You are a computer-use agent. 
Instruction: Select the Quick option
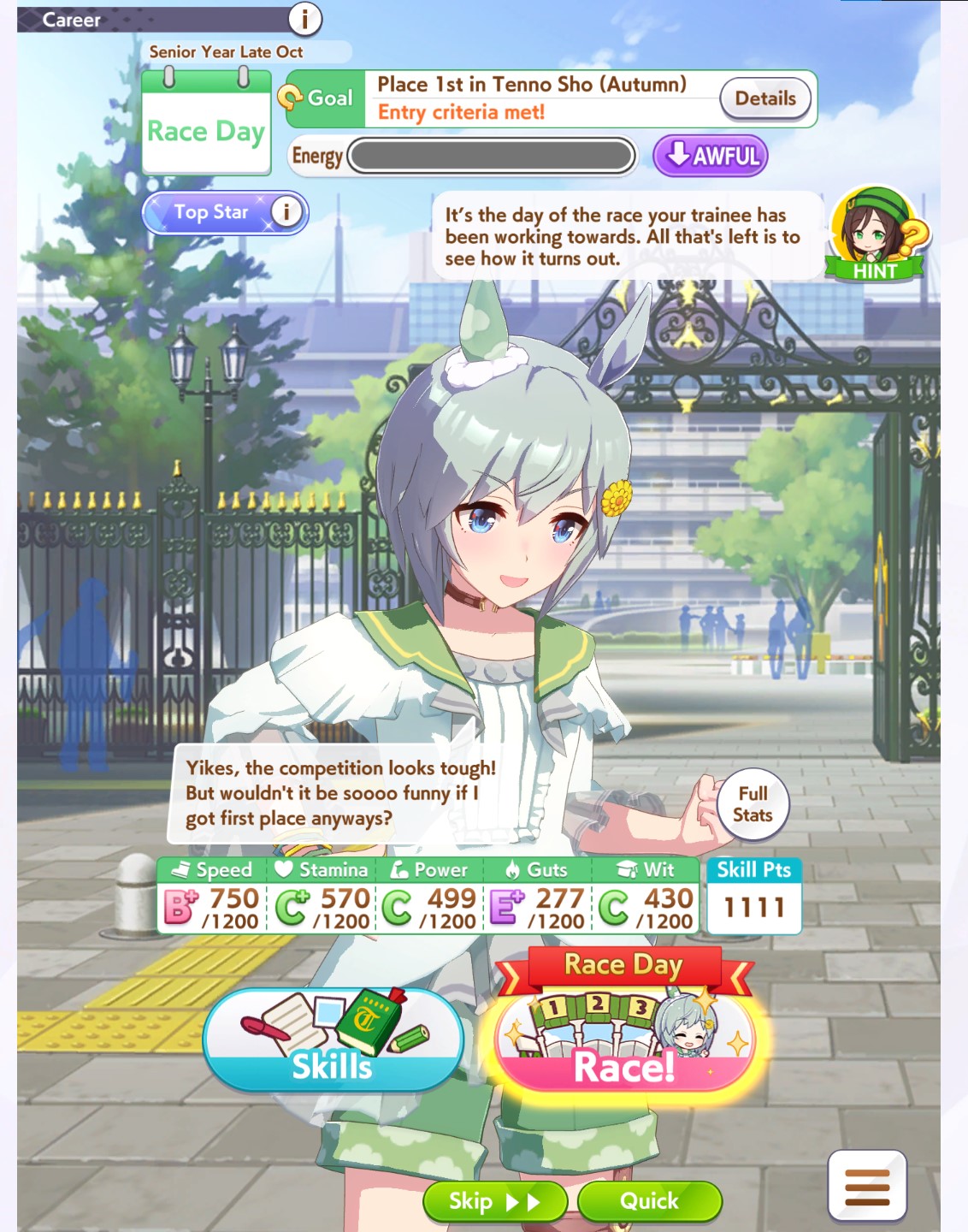tap(649, 1201)
